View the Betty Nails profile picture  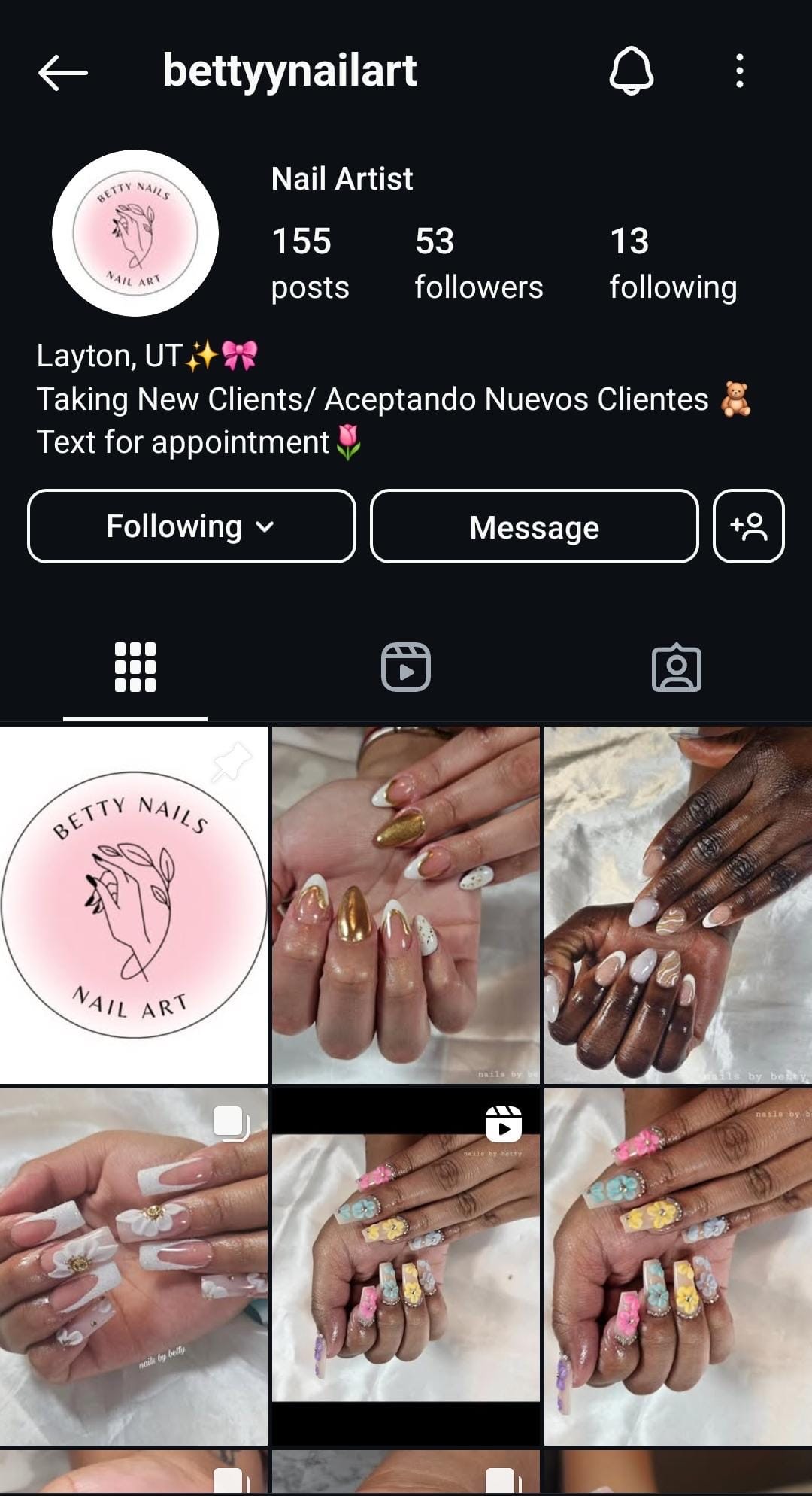(135, 233)
